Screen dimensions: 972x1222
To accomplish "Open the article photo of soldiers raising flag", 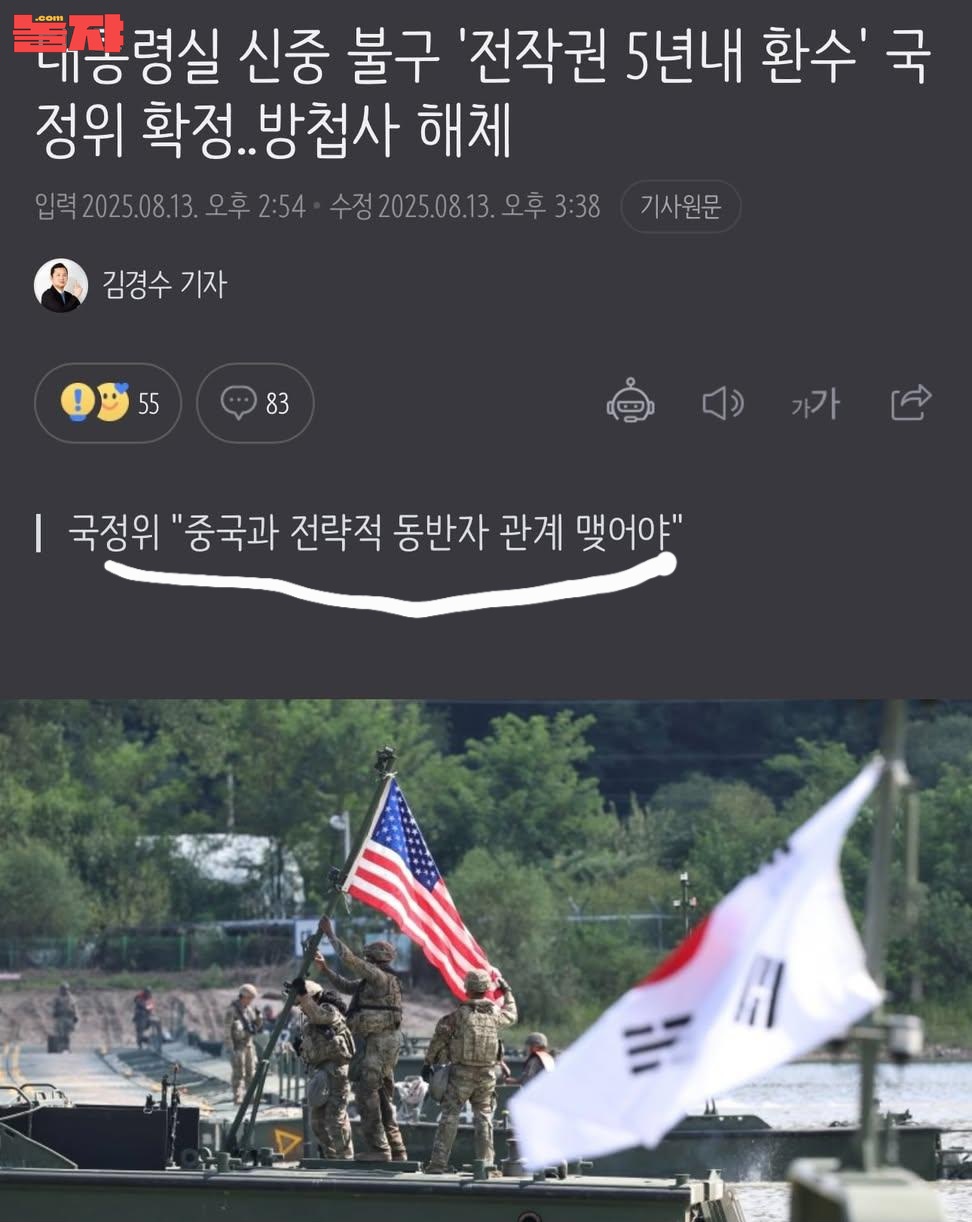I will point(486,960).
